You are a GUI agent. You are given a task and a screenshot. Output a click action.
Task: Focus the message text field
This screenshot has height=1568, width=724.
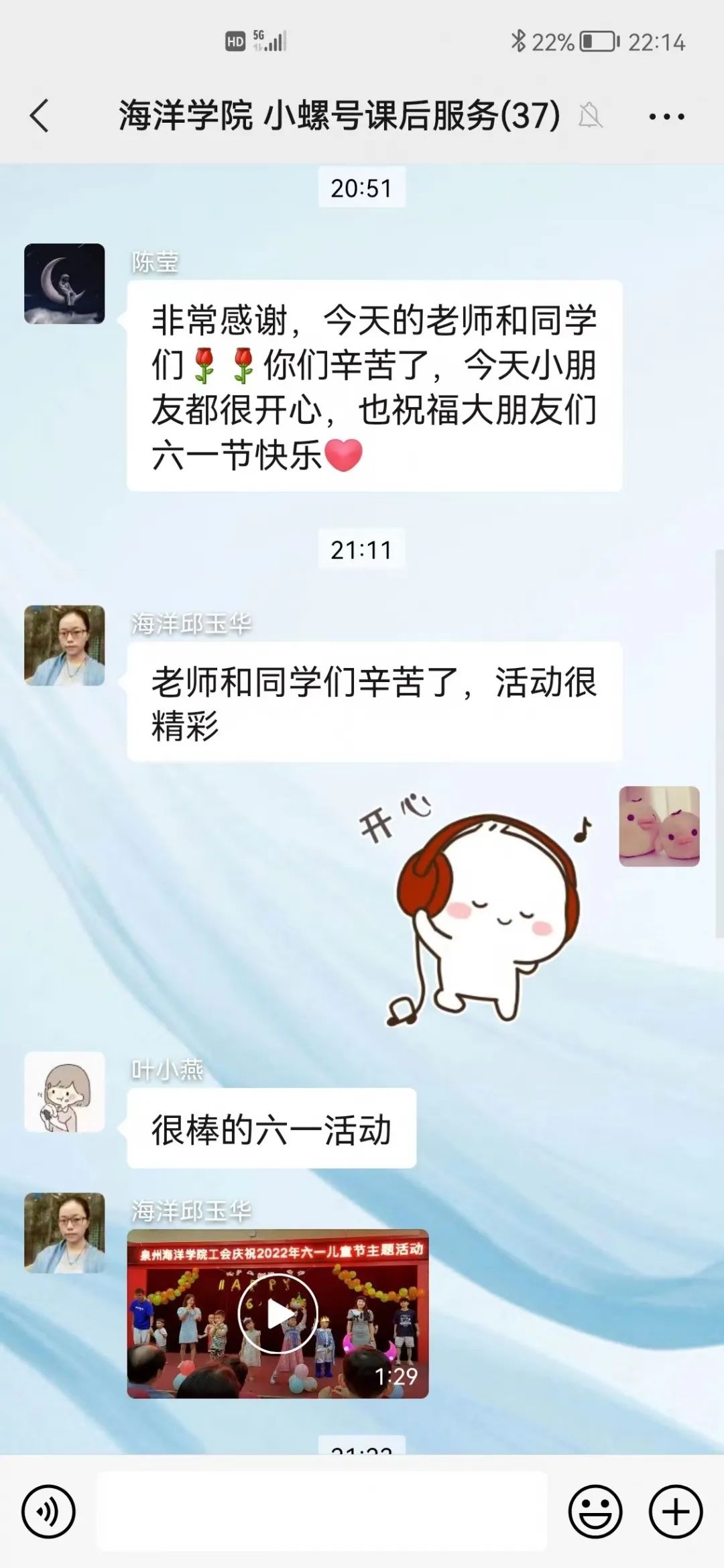point(322,1512)
